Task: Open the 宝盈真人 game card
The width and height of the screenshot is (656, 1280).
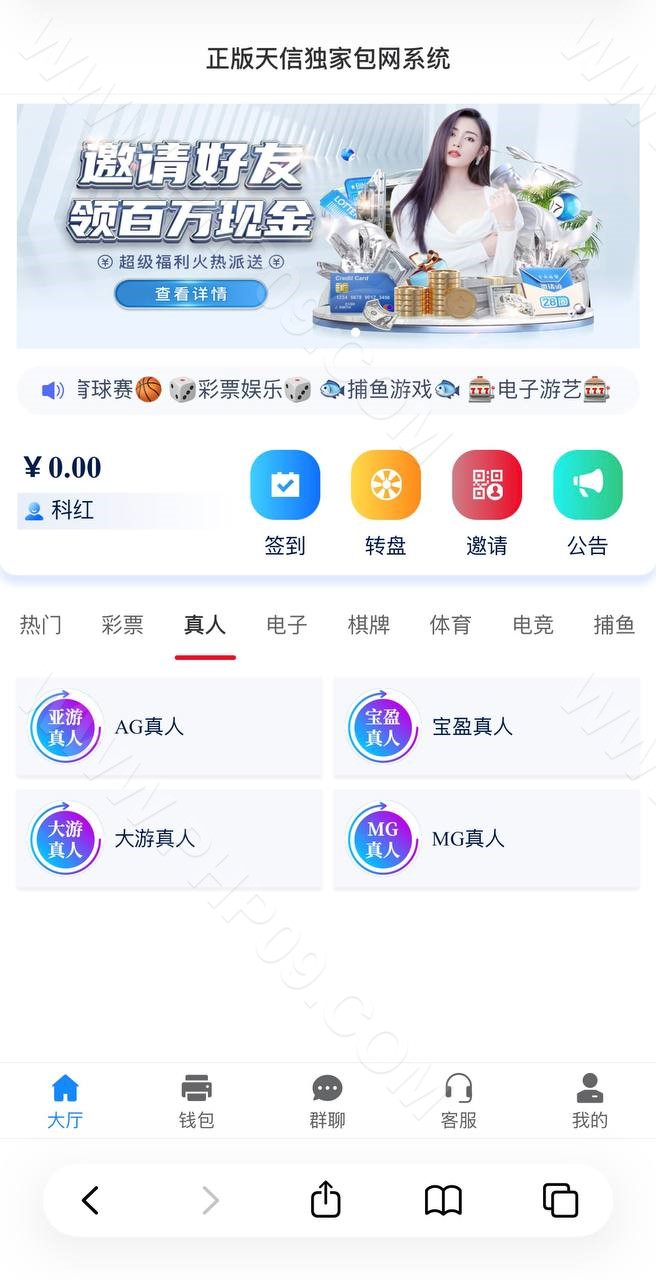Action: click(486, 727)
